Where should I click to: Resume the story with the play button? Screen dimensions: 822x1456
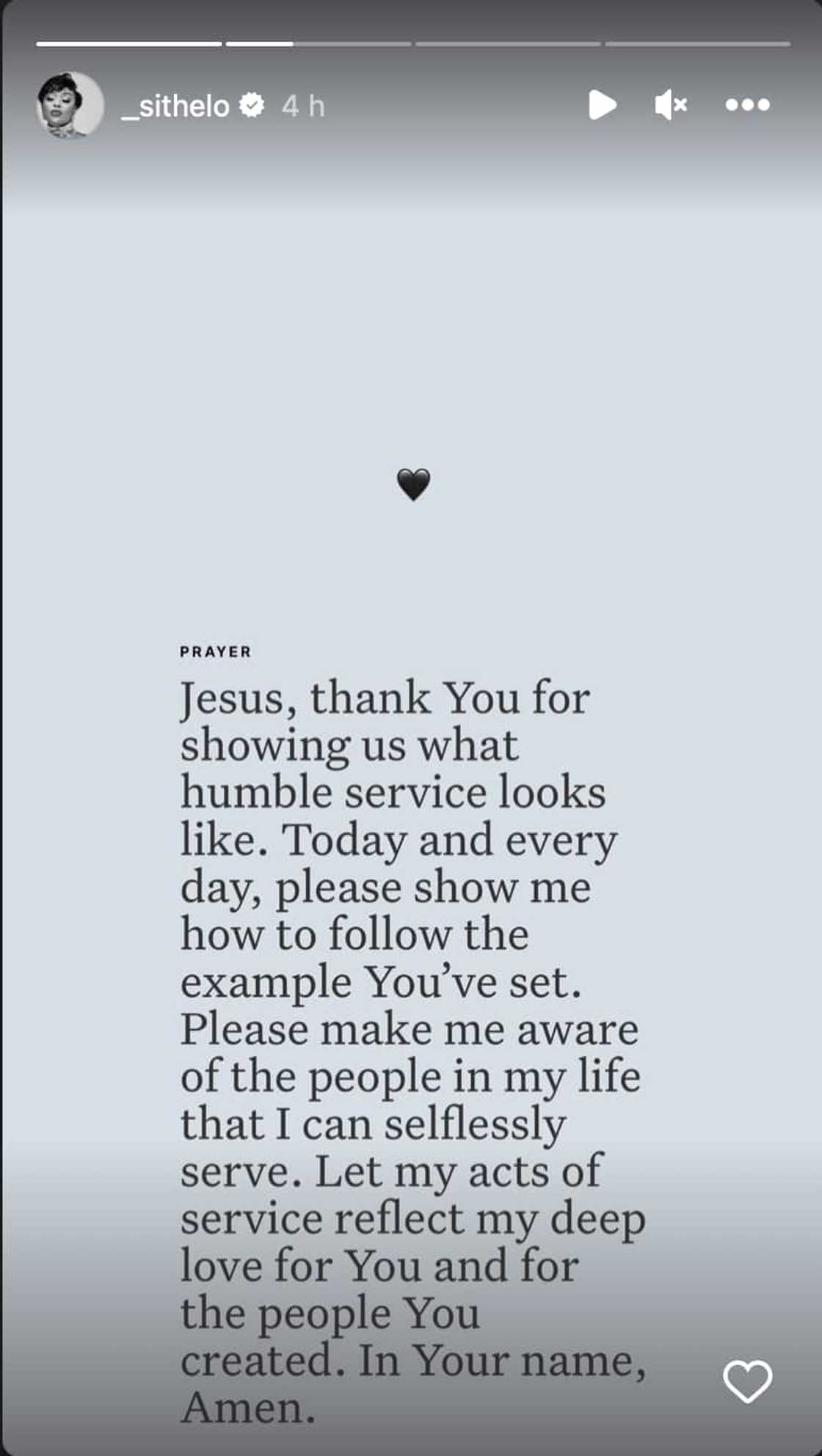coord(602,105)
